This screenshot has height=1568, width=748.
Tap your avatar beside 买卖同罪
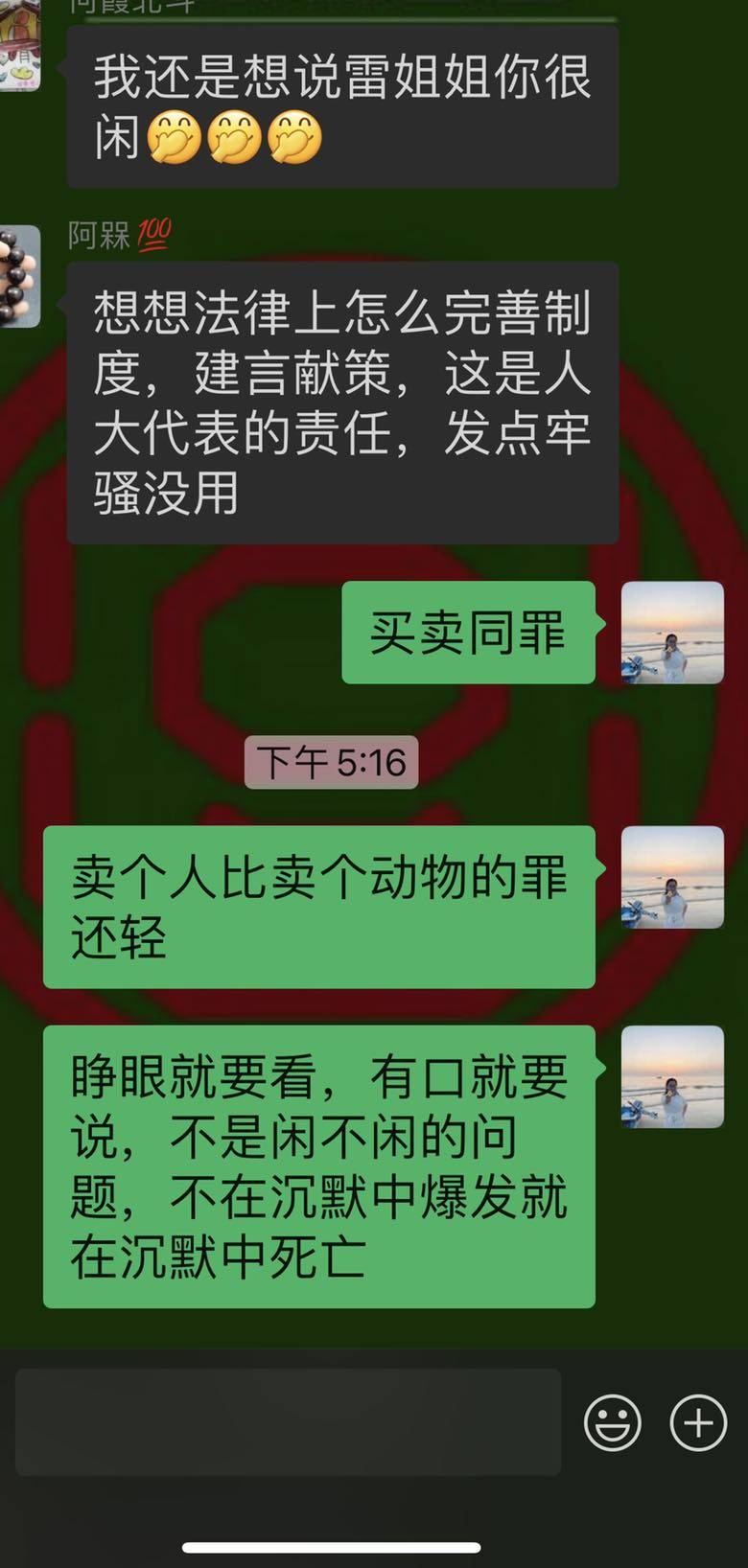(672, 633)
